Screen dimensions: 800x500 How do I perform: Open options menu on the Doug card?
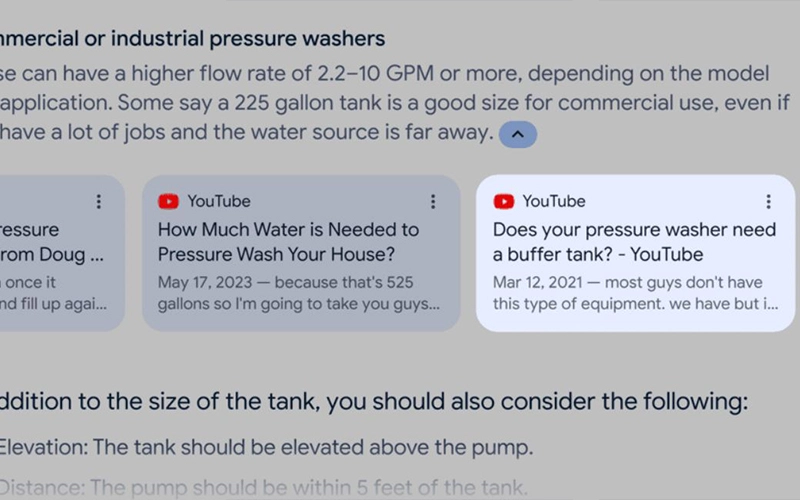[x=98, y=202]
